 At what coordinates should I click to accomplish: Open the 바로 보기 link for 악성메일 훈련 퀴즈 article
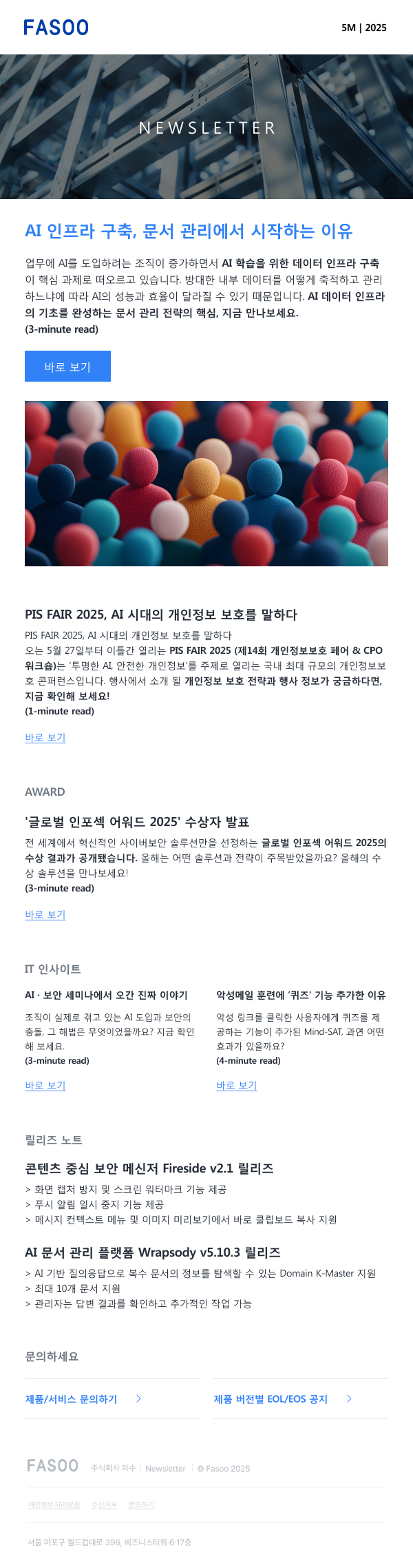coord(237,1086)
